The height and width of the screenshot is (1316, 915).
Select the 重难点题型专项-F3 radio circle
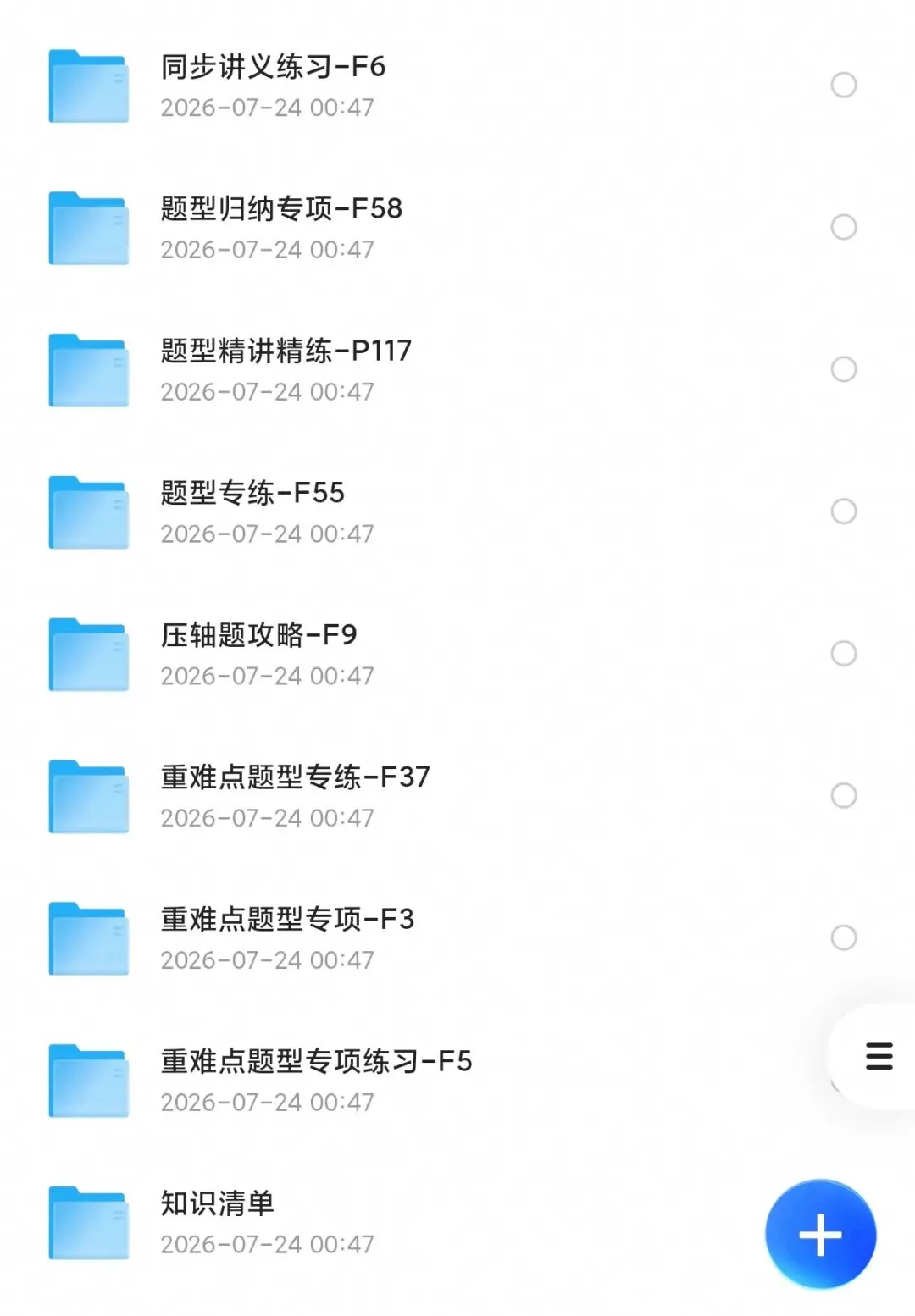(843, 937)
